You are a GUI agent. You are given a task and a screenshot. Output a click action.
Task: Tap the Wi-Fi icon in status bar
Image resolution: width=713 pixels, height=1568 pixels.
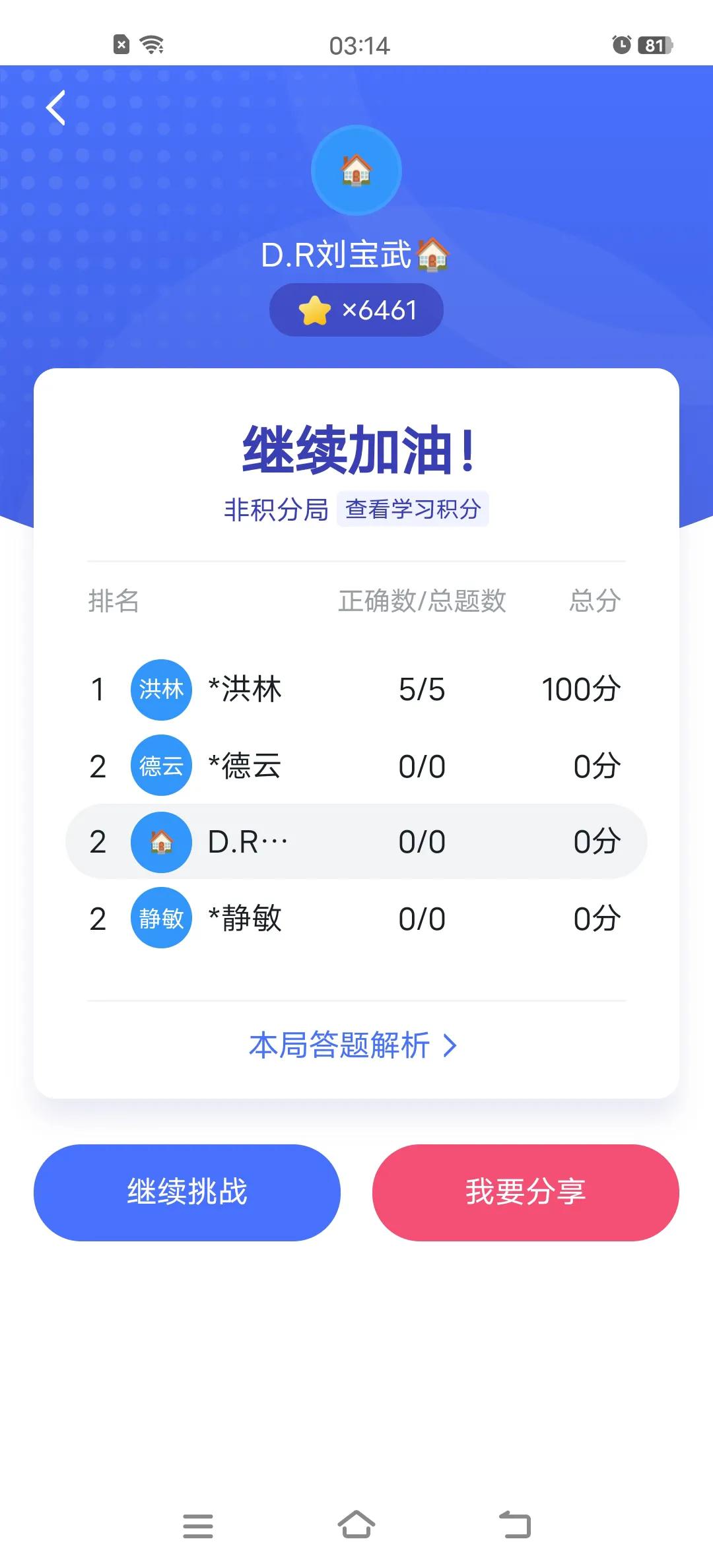click(152, 44)
